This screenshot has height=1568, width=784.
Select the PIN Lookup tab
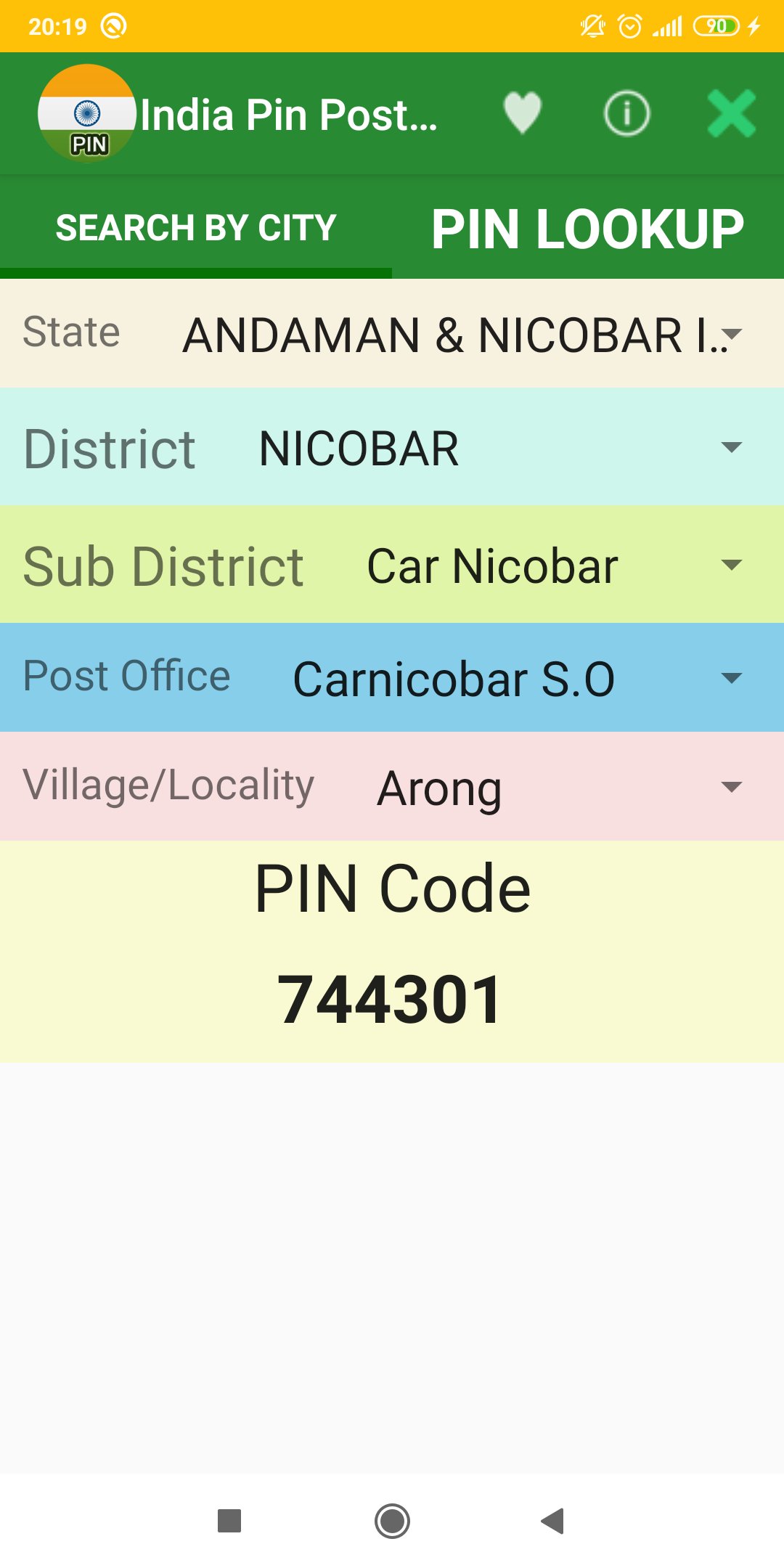588,229
